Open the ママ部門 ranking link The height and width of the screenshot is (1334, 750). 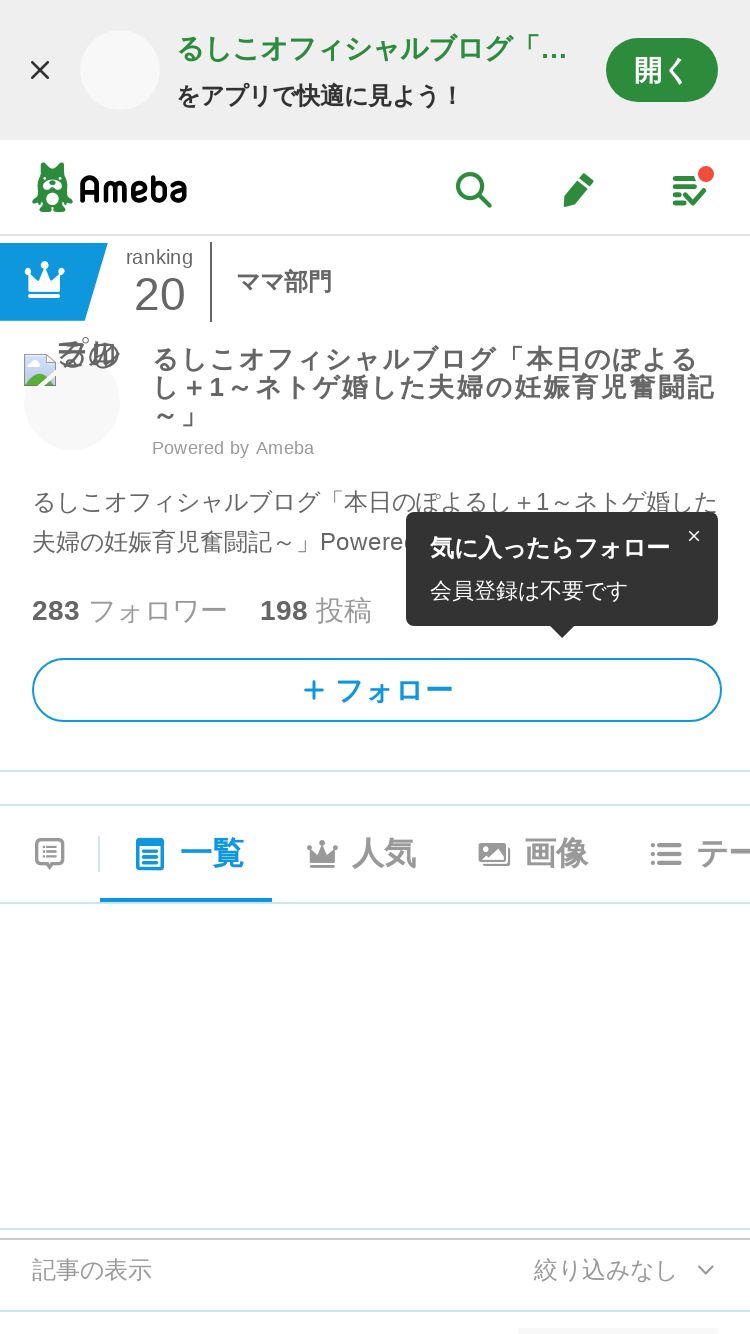coord(284,282)
